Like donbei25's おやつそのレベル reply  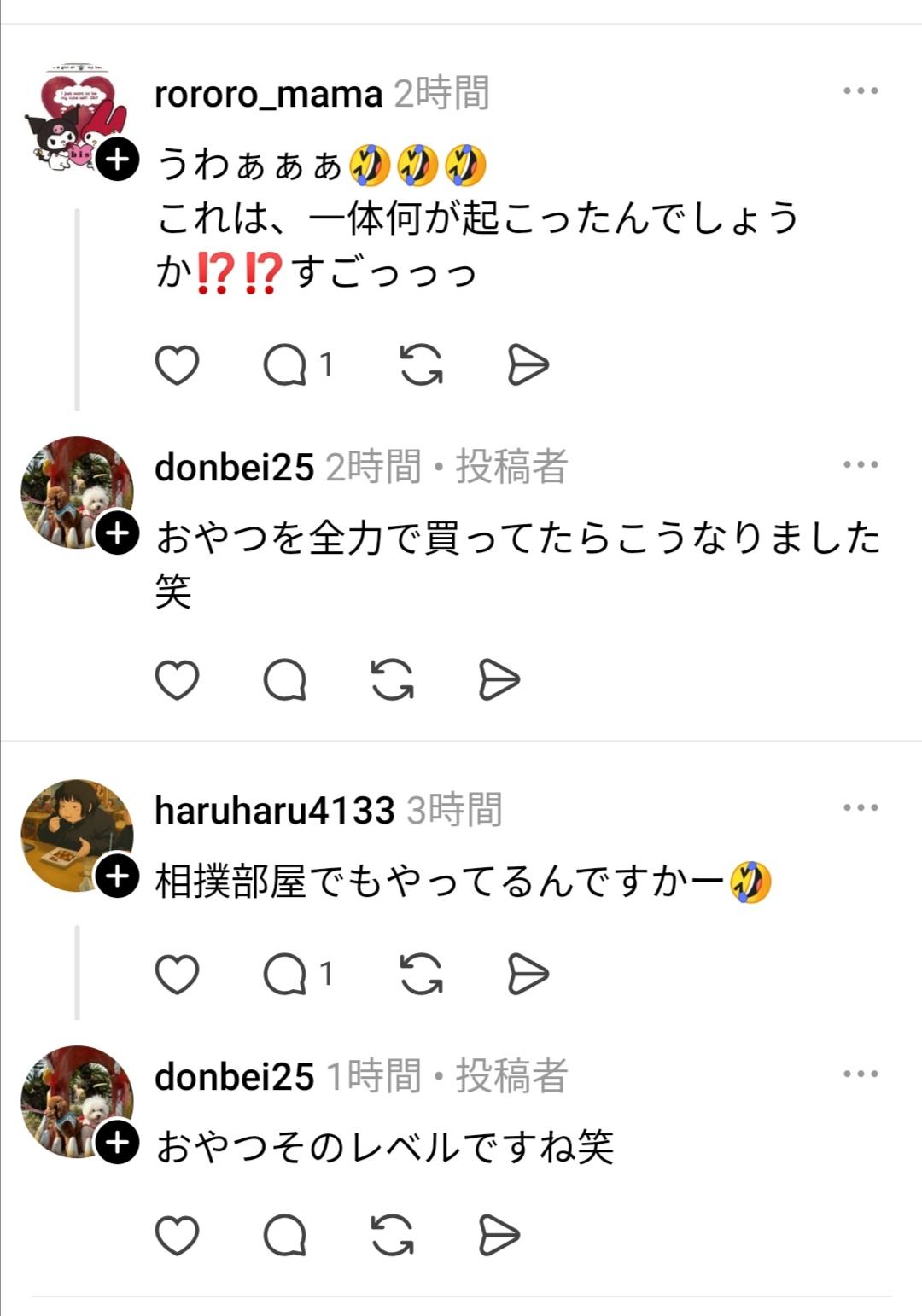click(x=177, y=1235)
